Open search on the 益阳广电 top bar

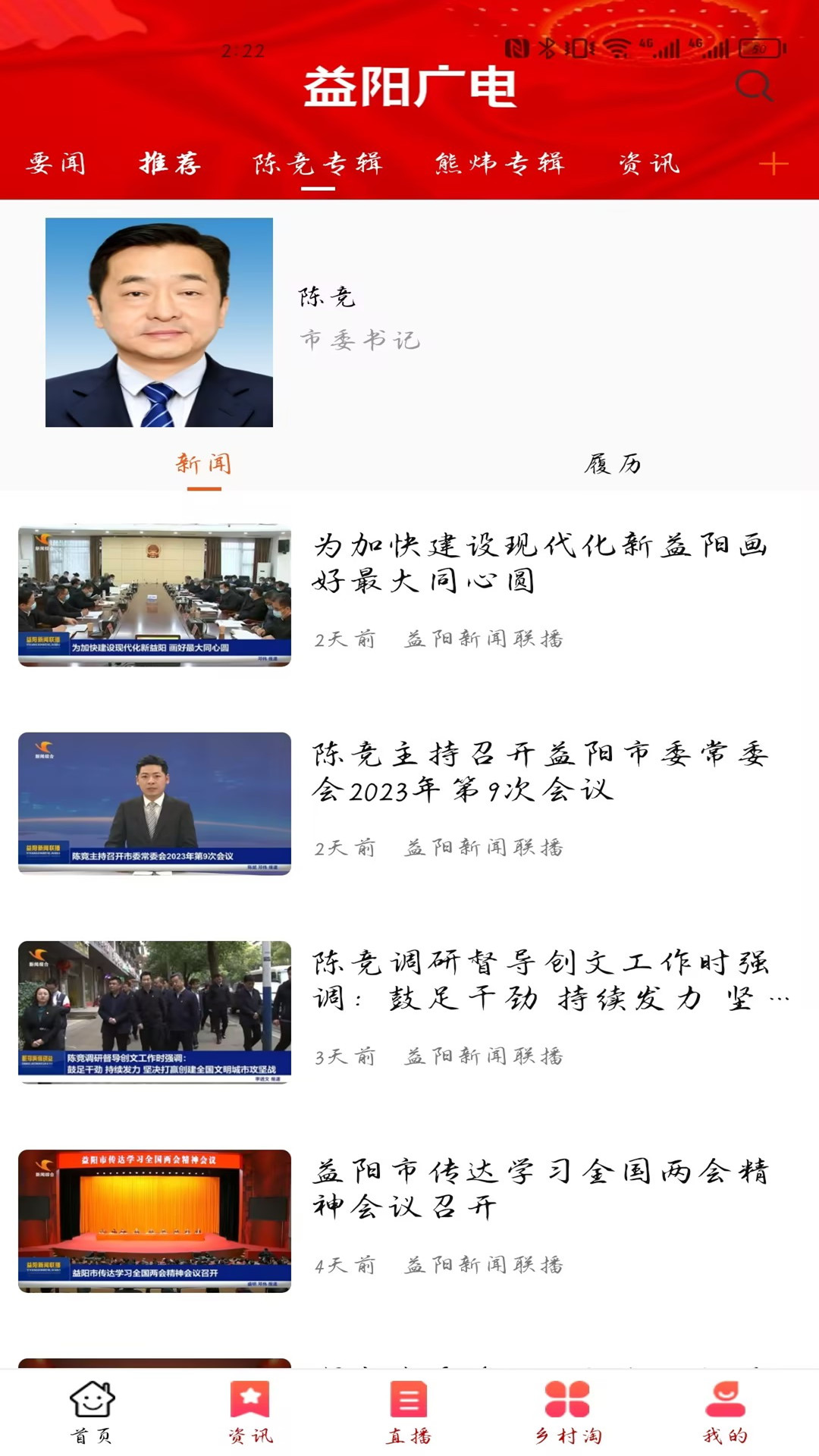tap(753, 87)
